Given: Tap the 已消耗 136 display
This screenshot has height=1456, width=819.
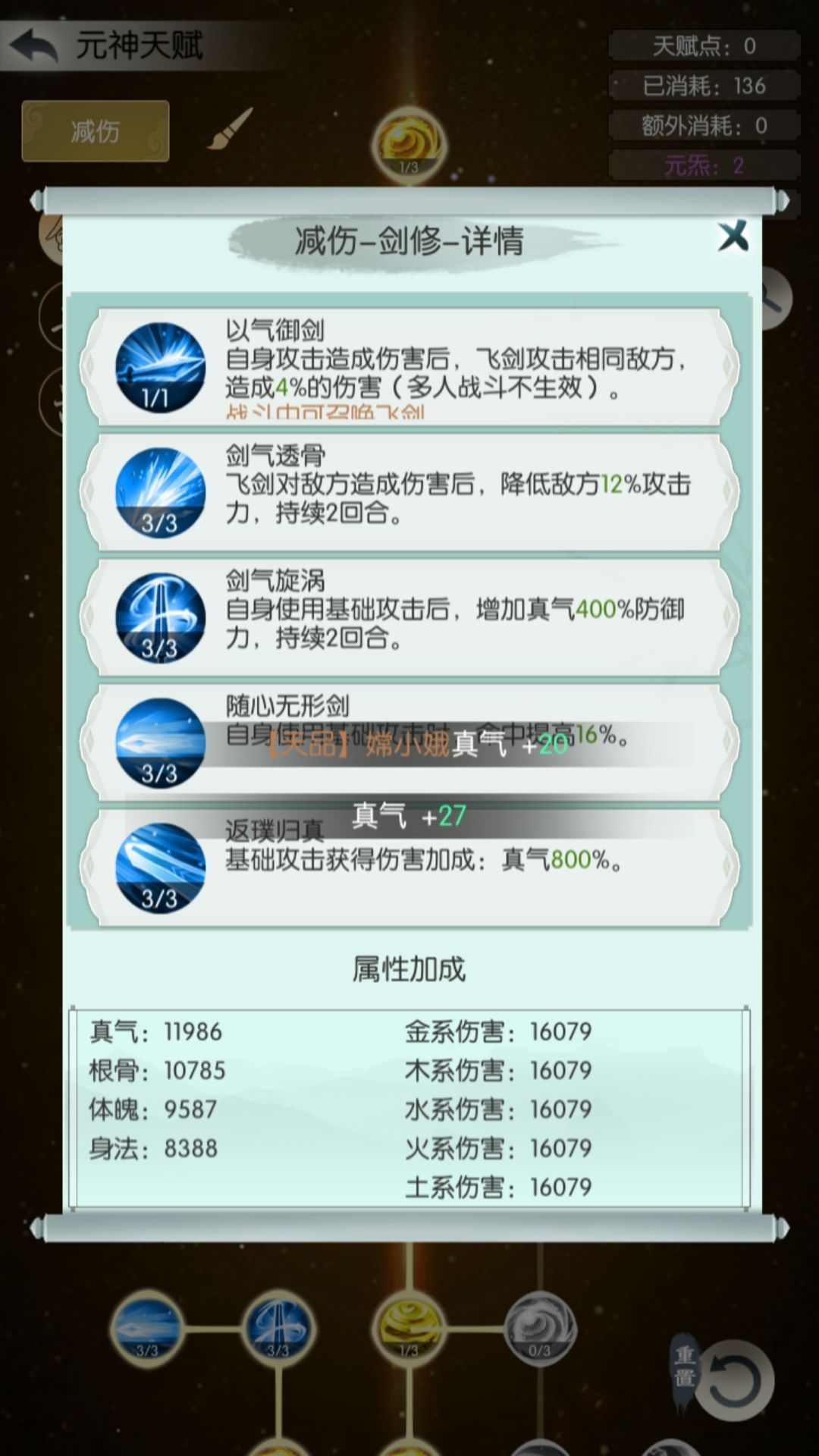Looking at the screenshot, I should [x=704, y=86].
